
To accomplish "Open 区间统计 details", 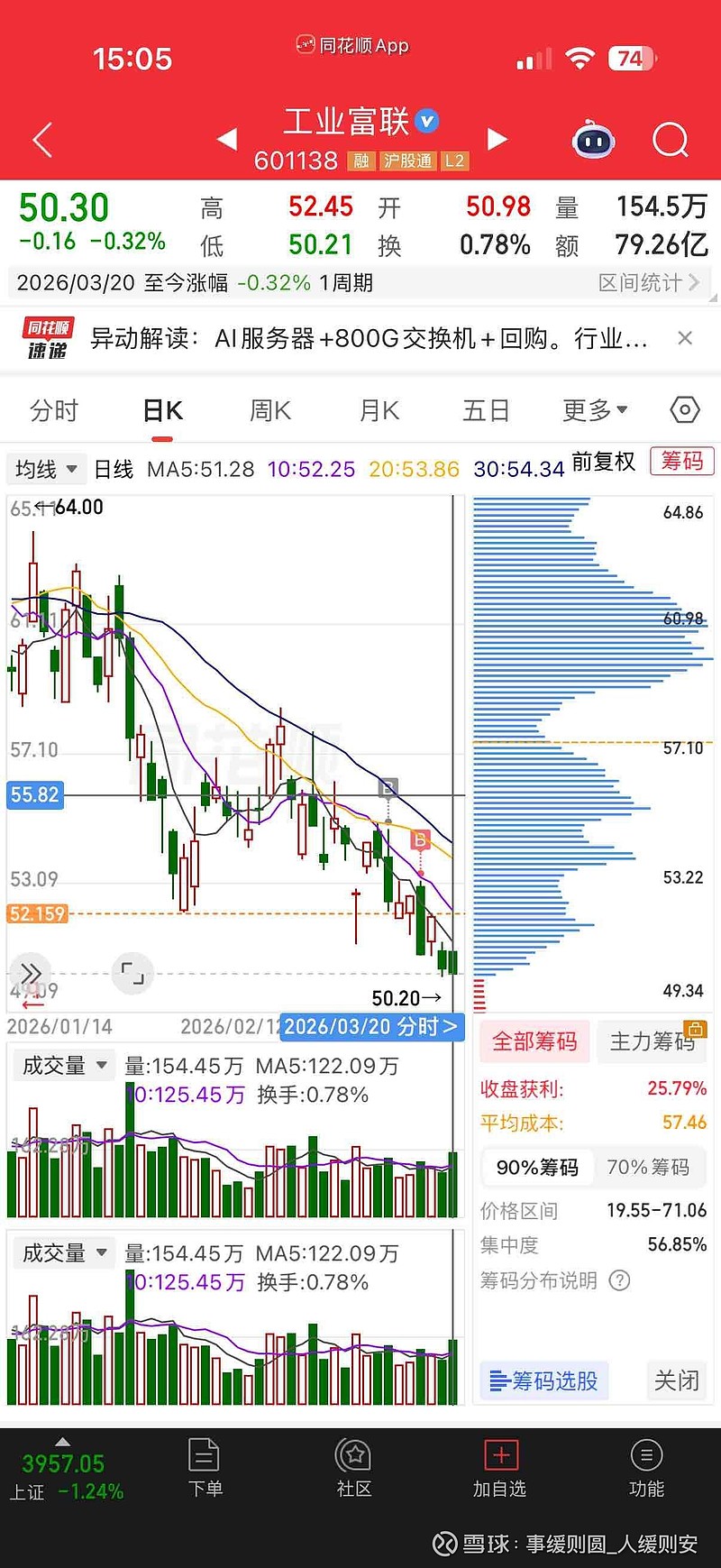I will point(649,283).
